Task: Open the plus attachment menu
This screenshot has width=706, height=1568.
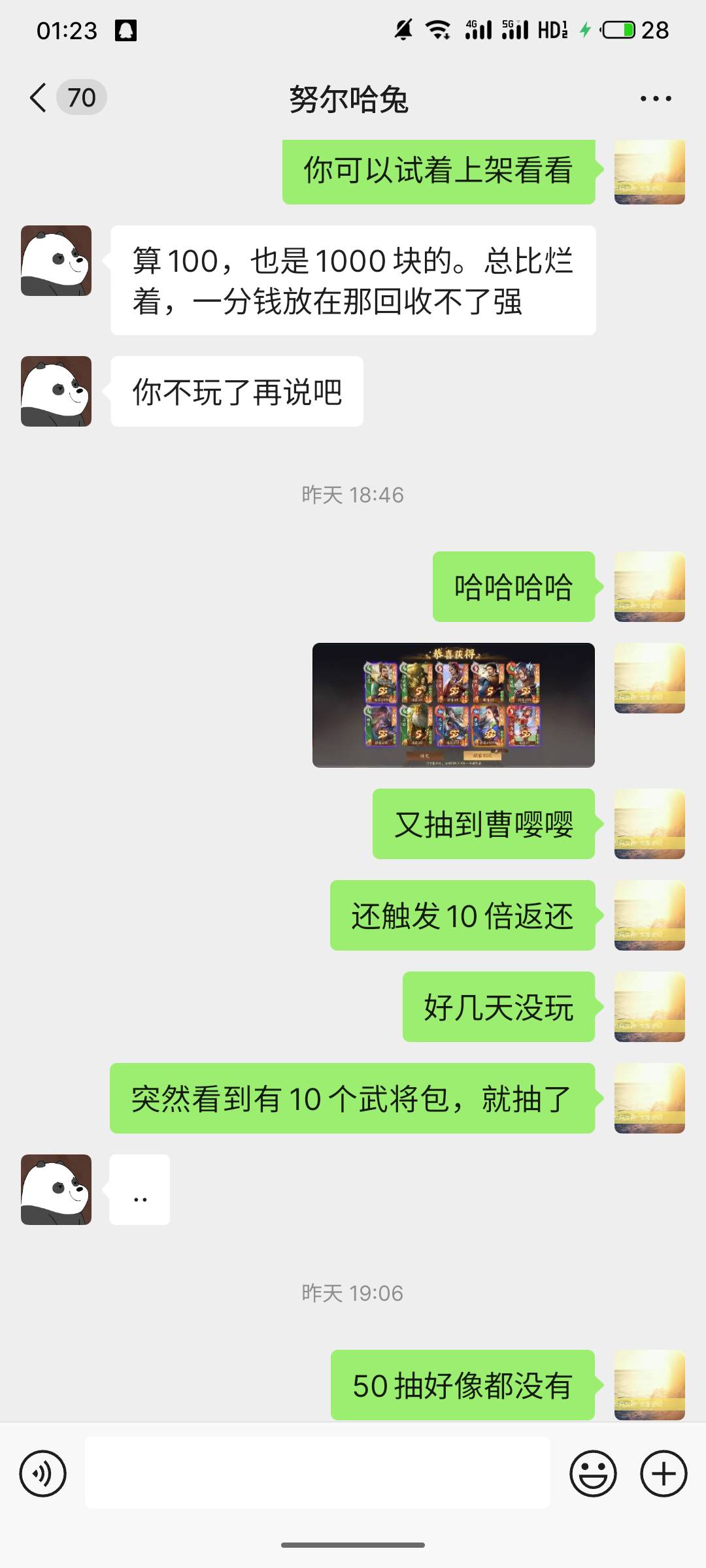Action: pos(664,1473)
